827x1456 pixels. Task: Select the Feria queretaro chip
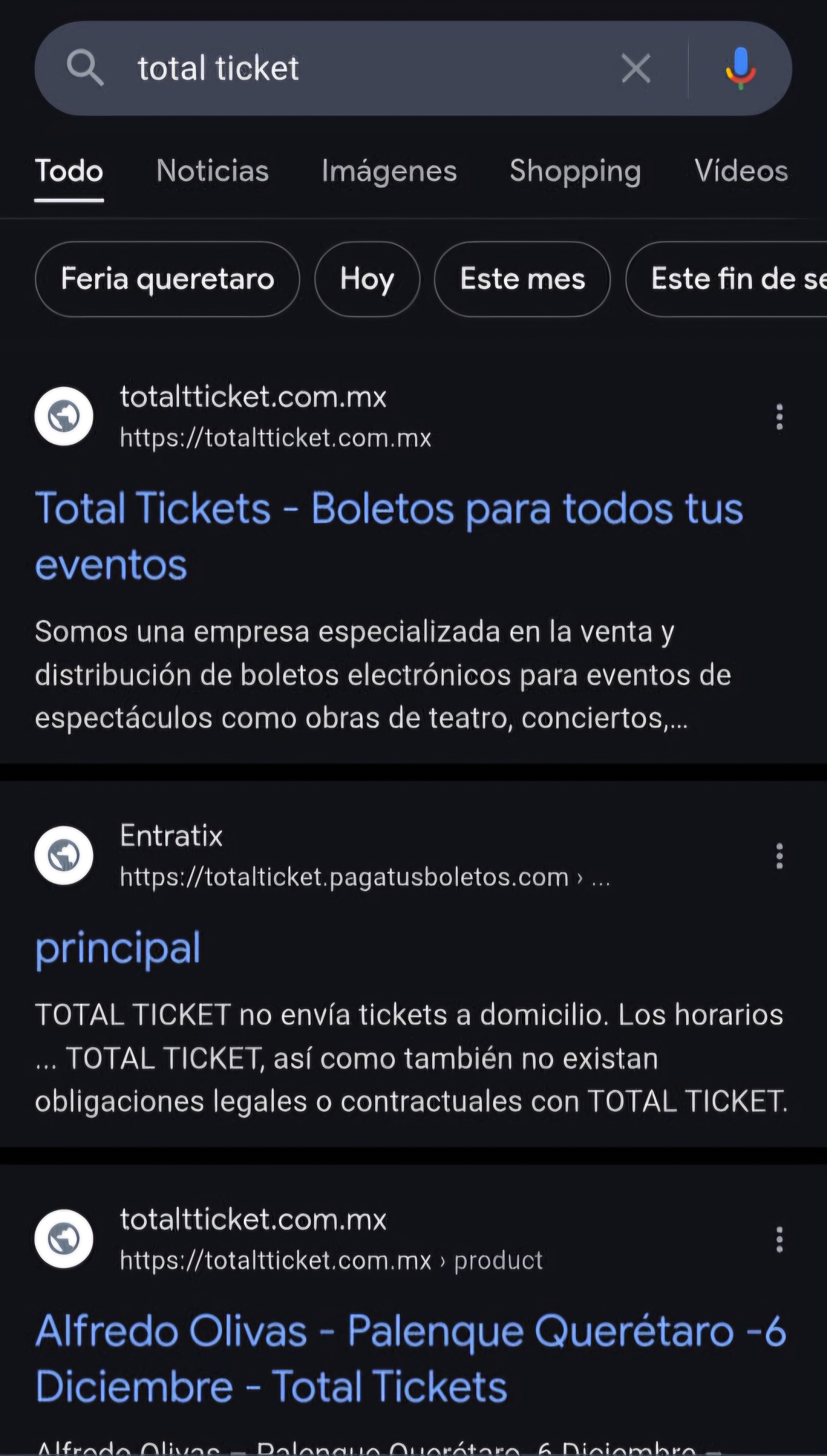[x=168, y=279]
